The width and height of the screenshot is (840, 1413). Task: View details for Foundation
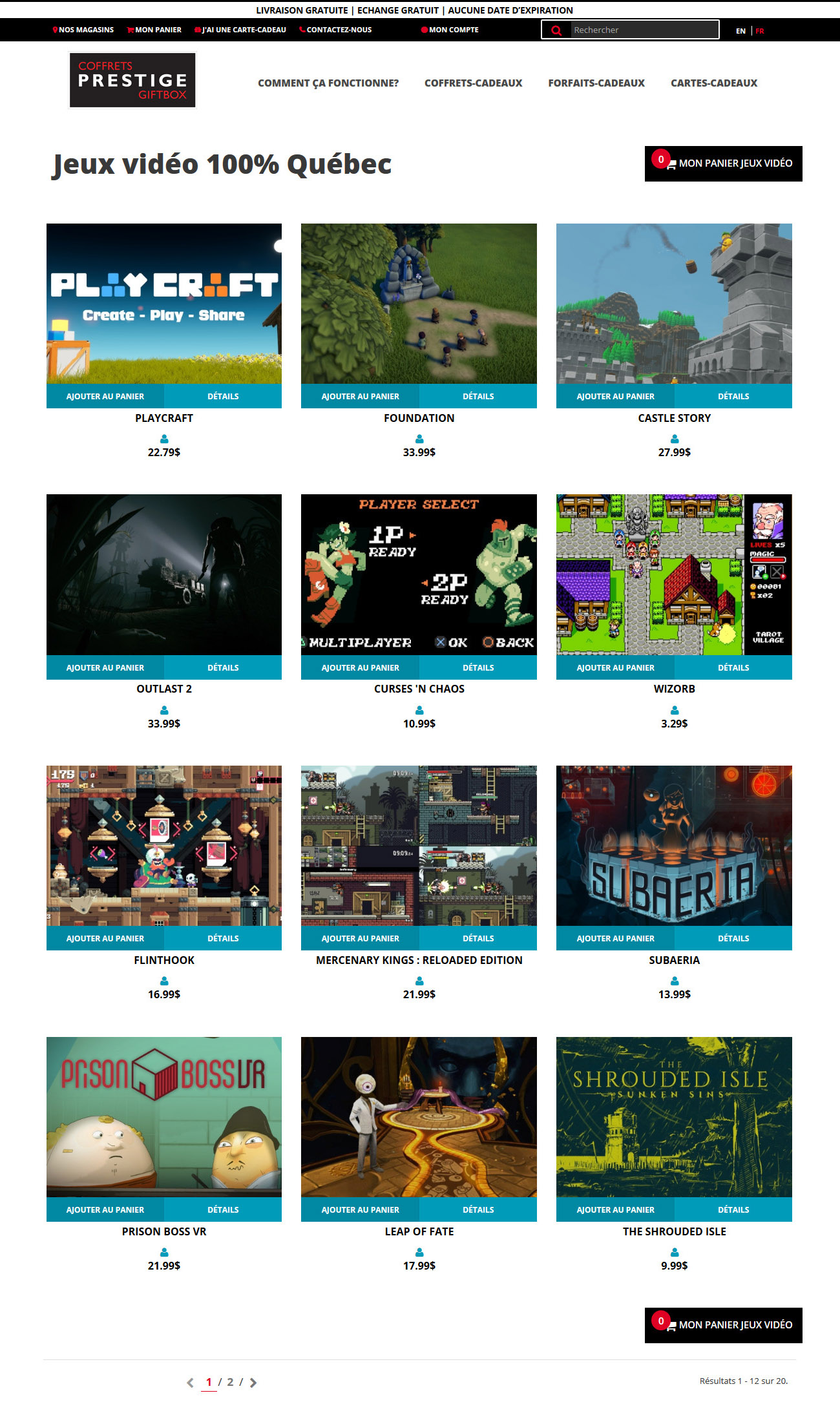pos(478,396)
